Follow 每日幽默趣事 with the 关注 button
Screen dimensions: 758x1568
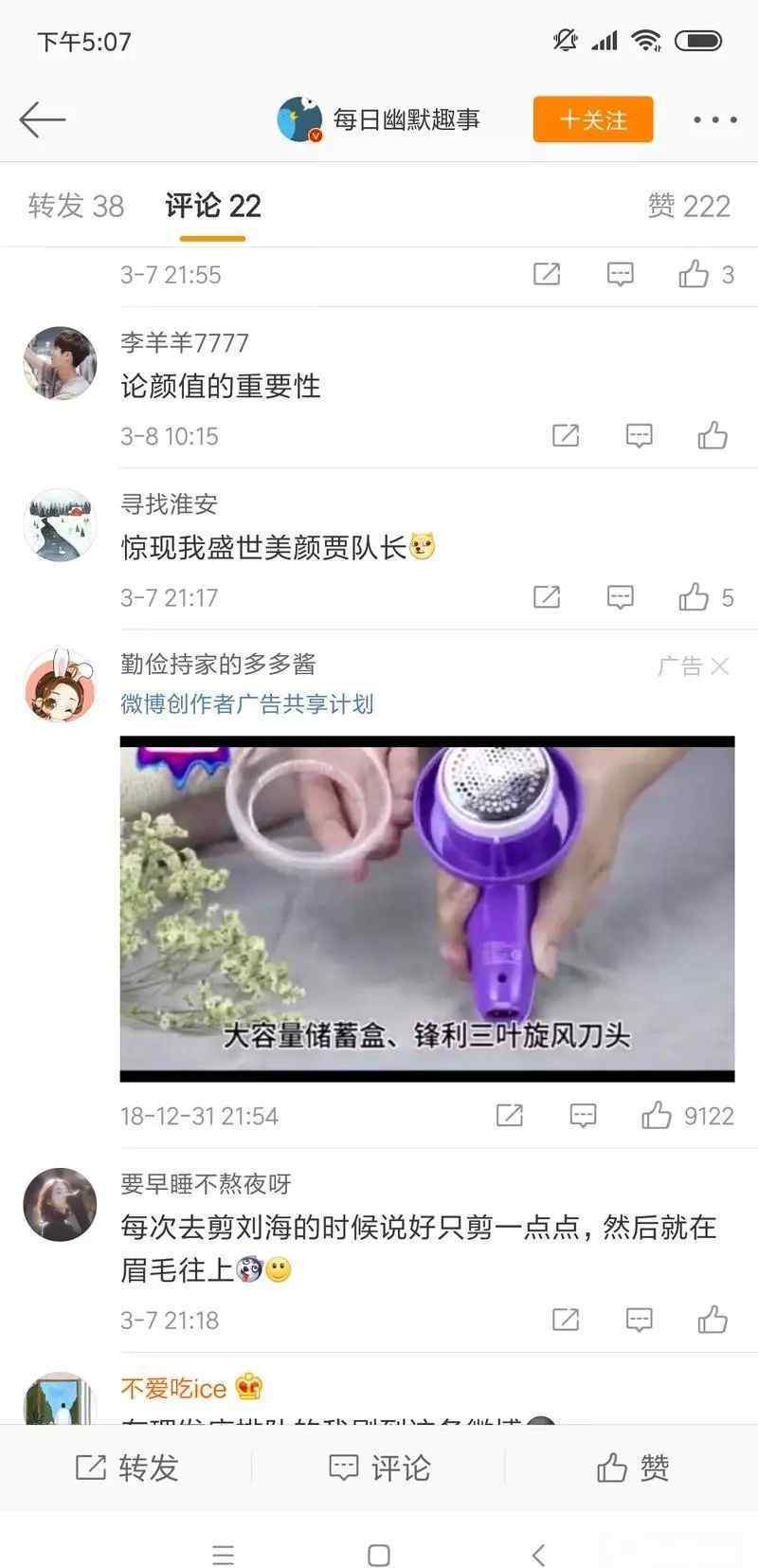[592, 119]
